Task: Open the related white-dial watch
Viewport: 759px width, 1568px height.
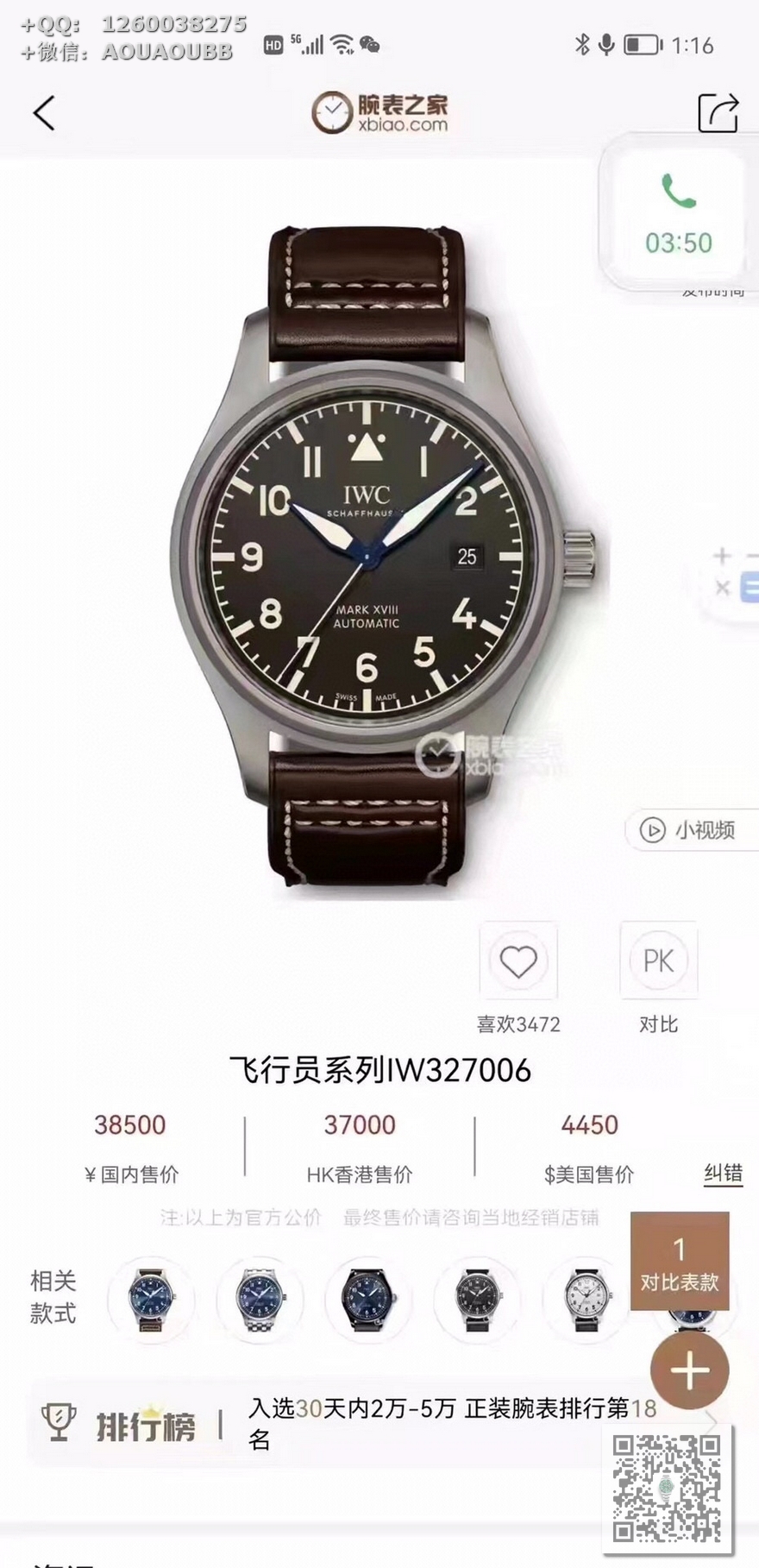Action: coord(586,1300)
